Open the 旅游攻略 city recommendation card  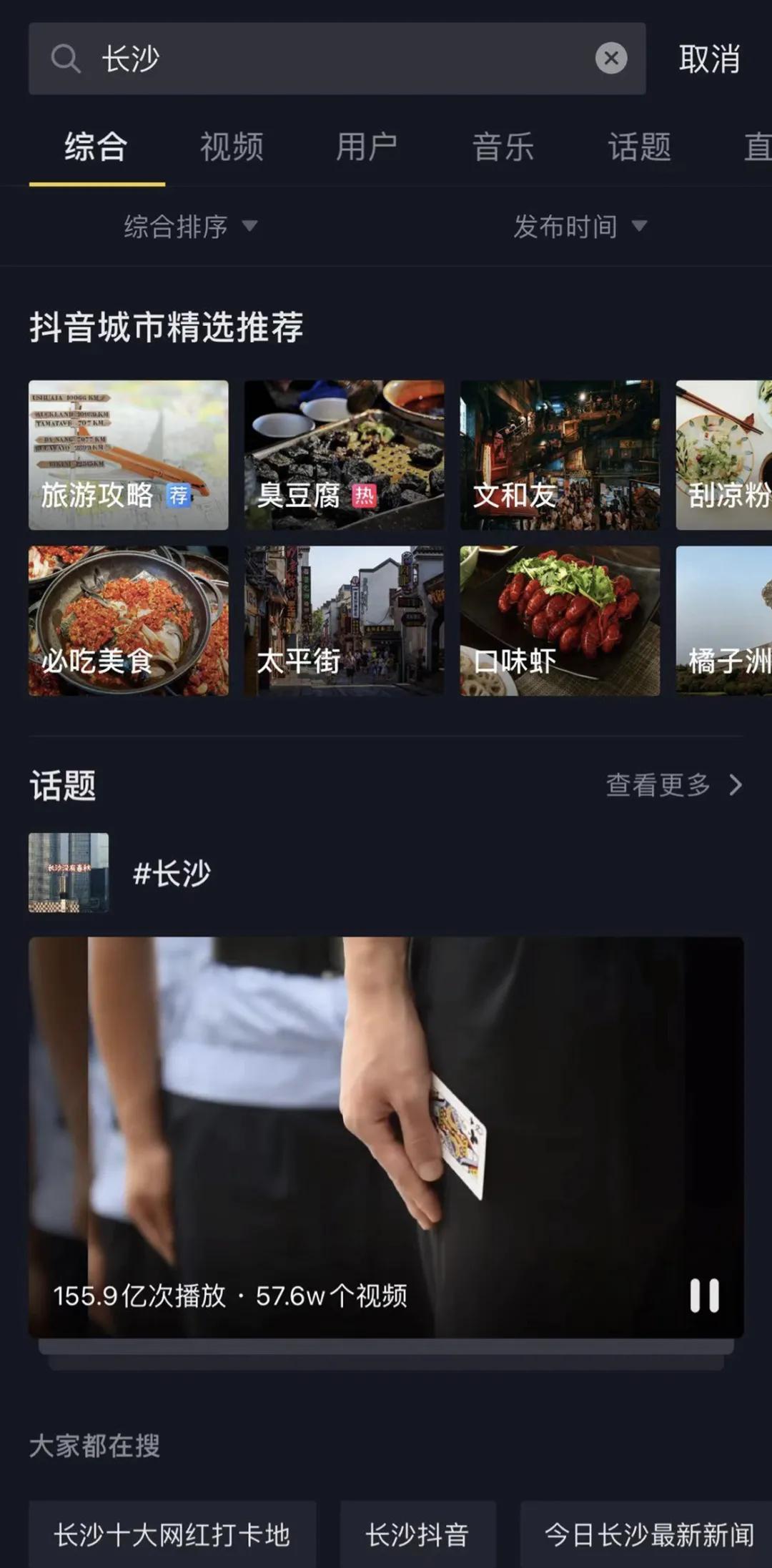click(x=127, y=454)
